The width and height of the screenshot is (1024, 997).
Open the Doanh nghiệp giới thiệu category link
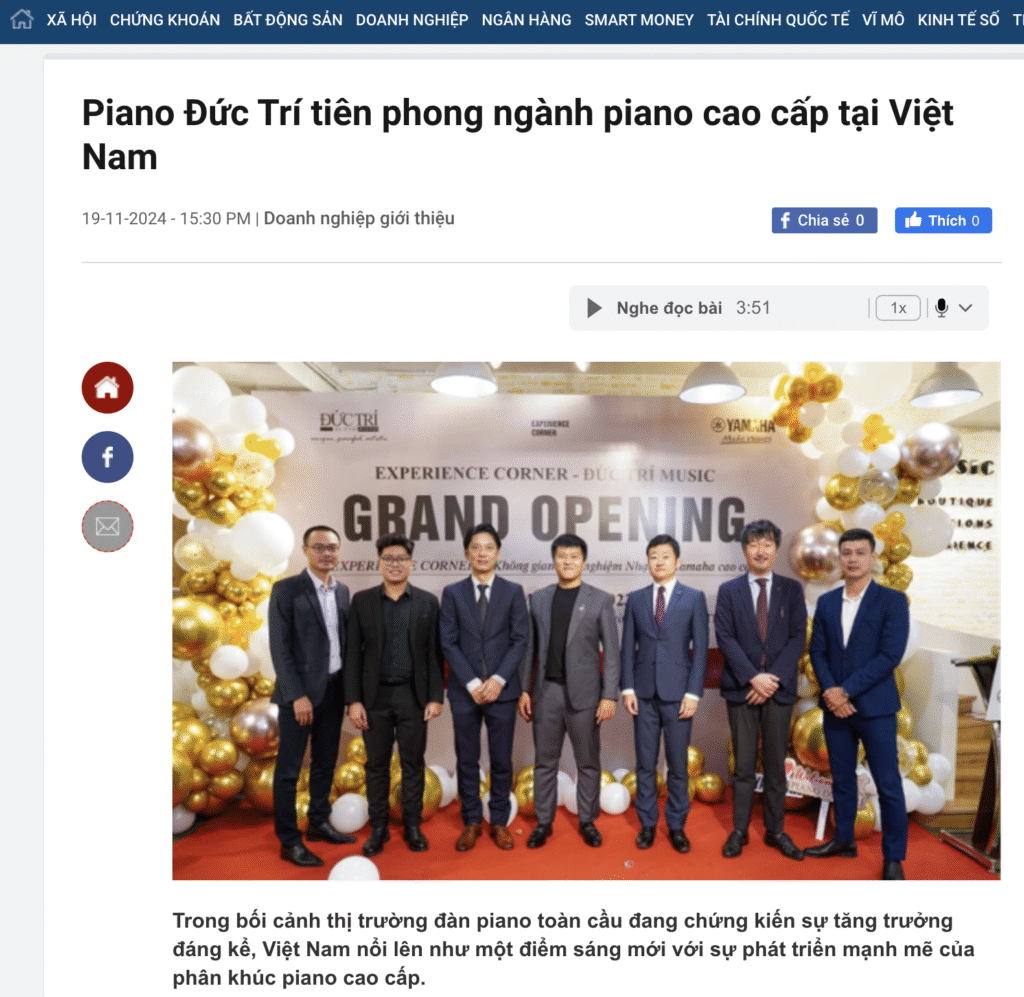pos(359,218)
